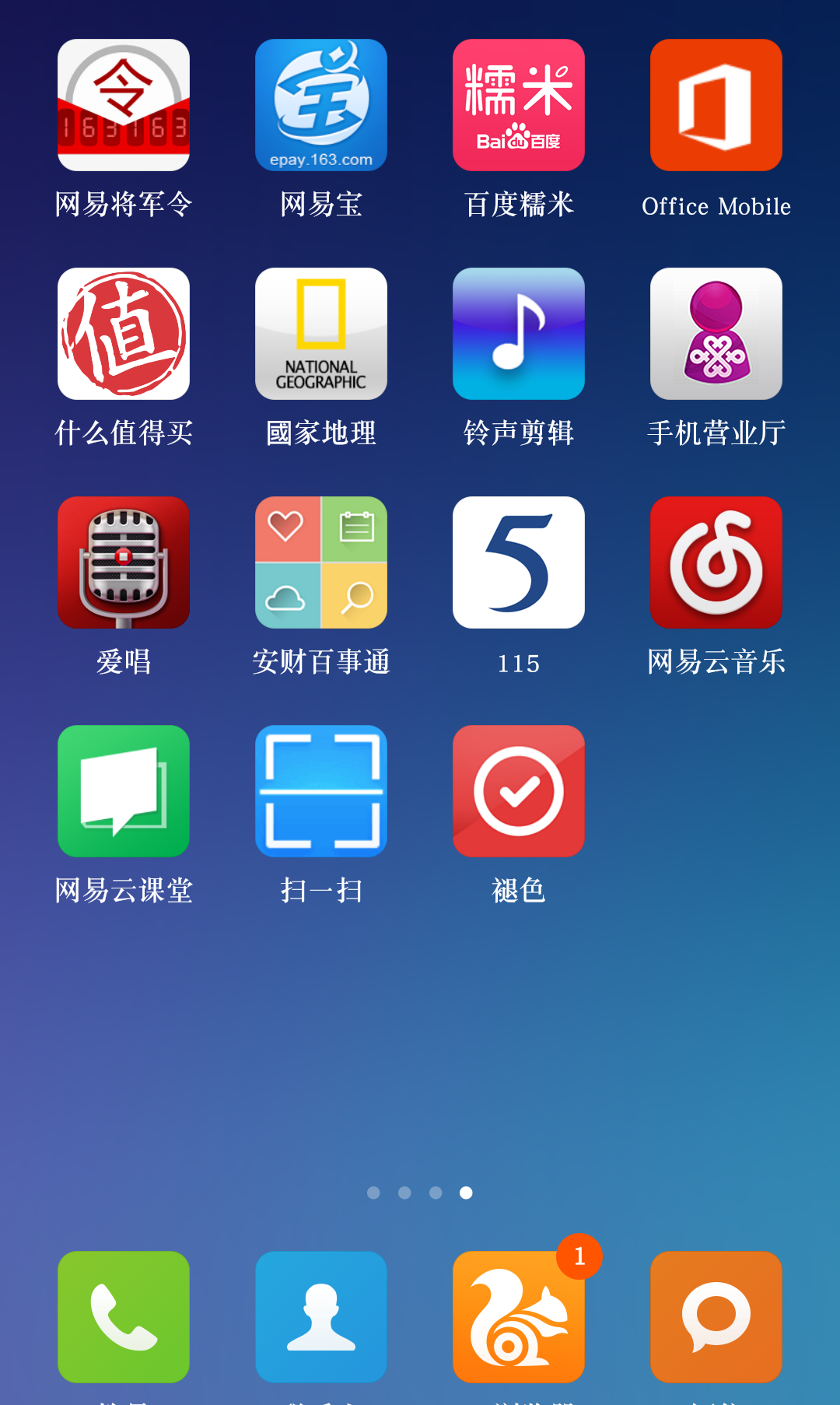Open the phone dialer in dock
This screenshot has height=1405, width=840.
124,1317
